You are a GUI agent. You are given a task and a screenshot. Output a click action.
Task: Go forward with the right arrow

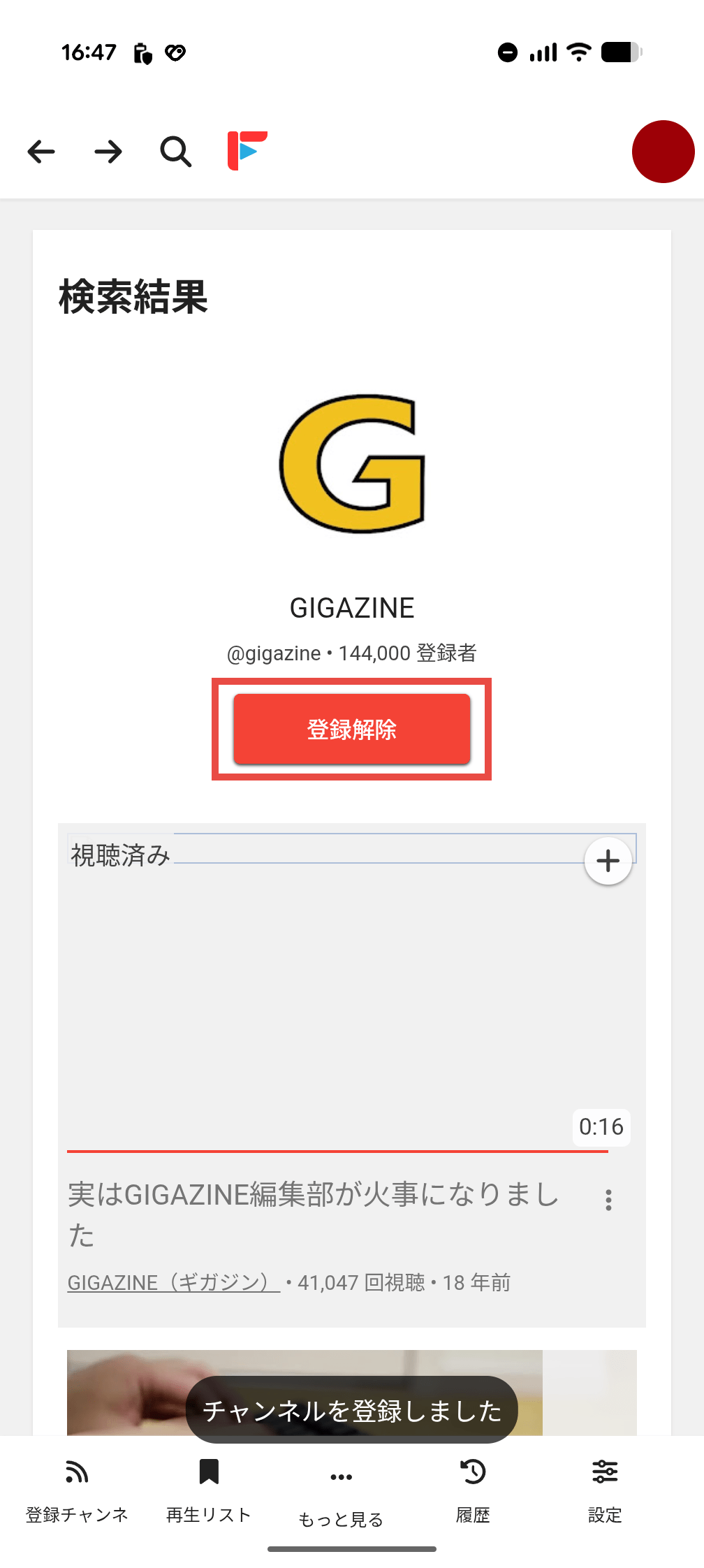pos(108,151)
